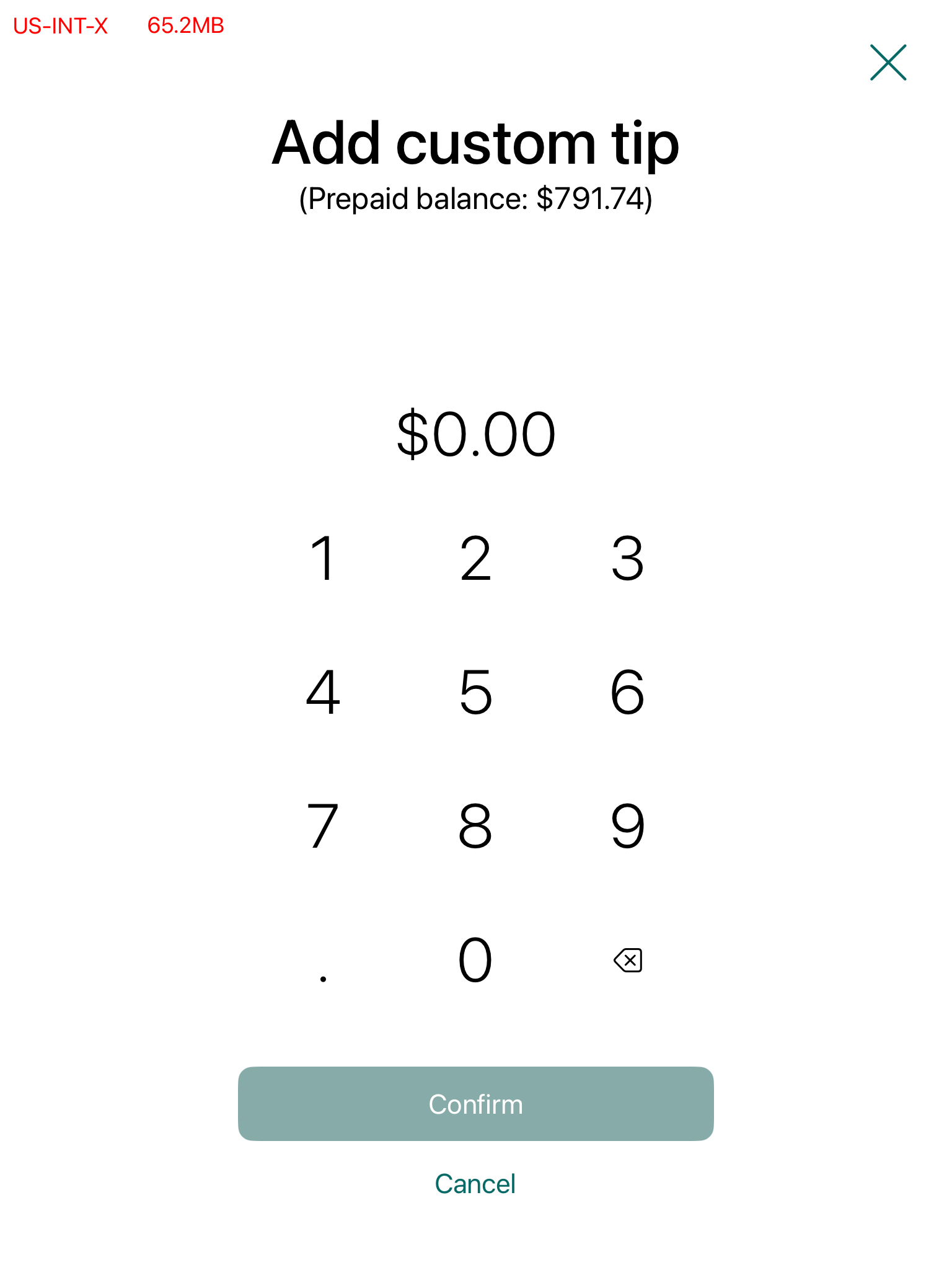
Task: Confirm the custom tip amount
Action: (475, 1104)
